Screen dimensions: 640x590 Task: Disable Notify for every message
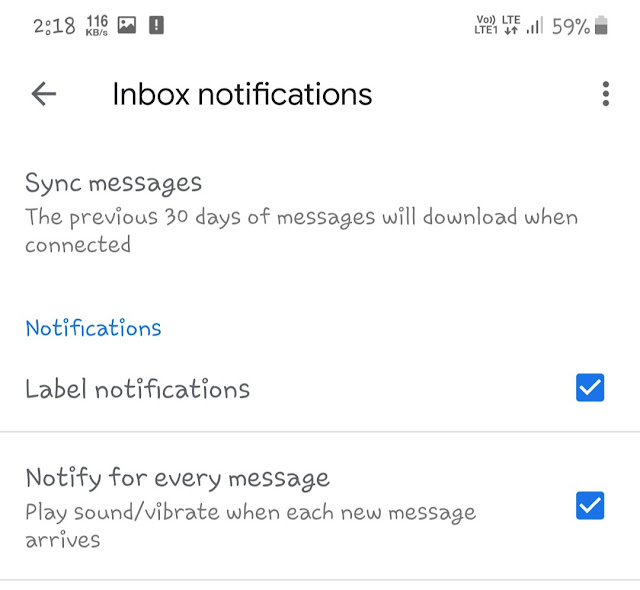tap(590, 506)
